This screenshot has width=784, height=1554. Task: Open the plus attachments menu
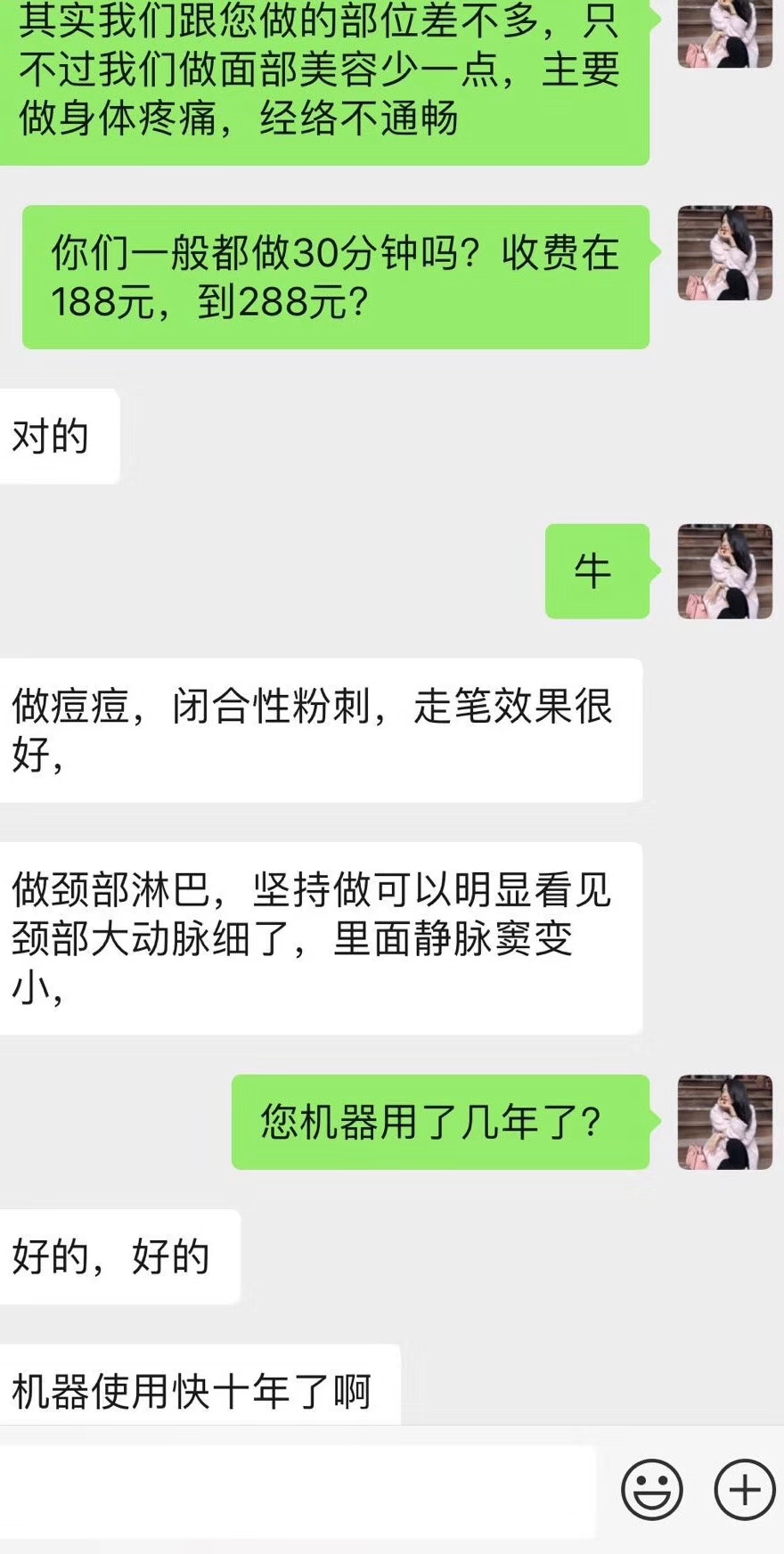click(x=745, y=1489)
